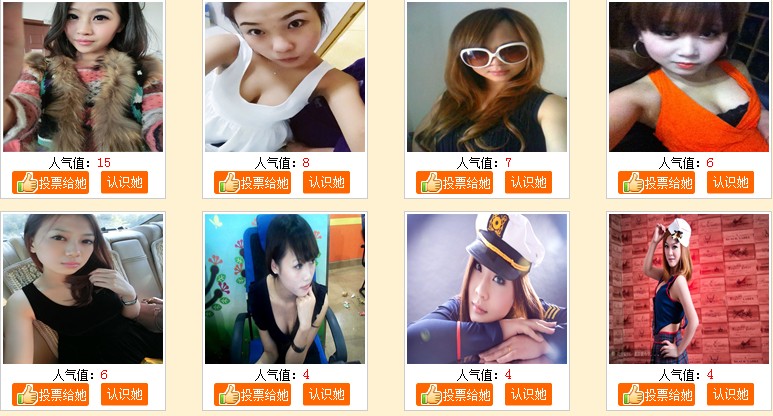
Task: Tap 认识她 under the close-up captain-hat photo
Action: coord(528,395)
